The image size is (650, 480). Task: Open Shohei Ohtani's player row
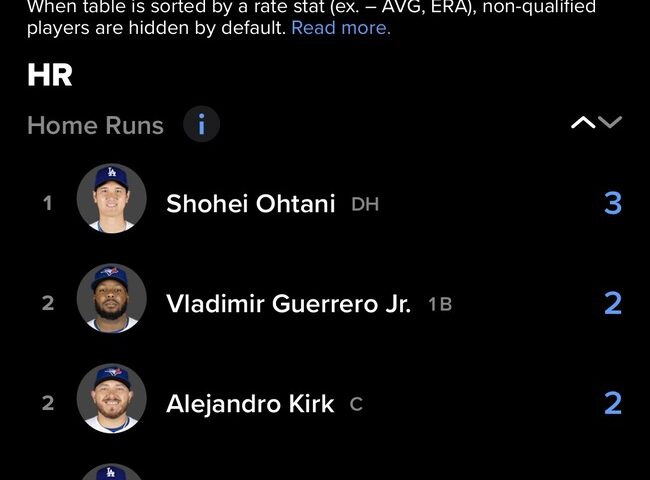pyautogui.click(x=250, y=203)
